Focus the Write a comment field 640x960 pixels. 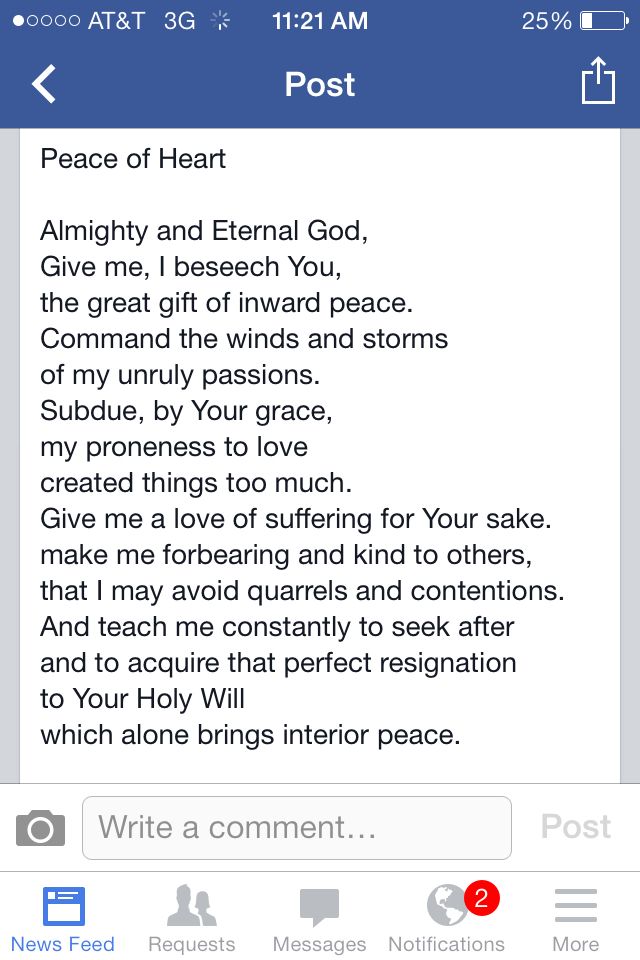[x=296, y=827]
